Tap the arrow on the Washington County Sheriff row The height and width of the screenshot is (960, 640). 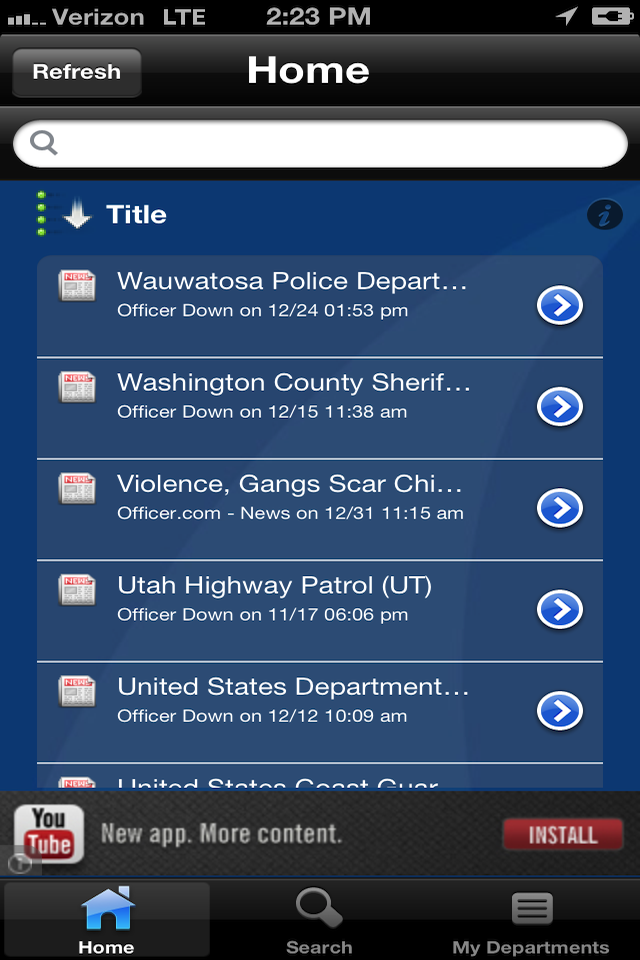point(560,407)
